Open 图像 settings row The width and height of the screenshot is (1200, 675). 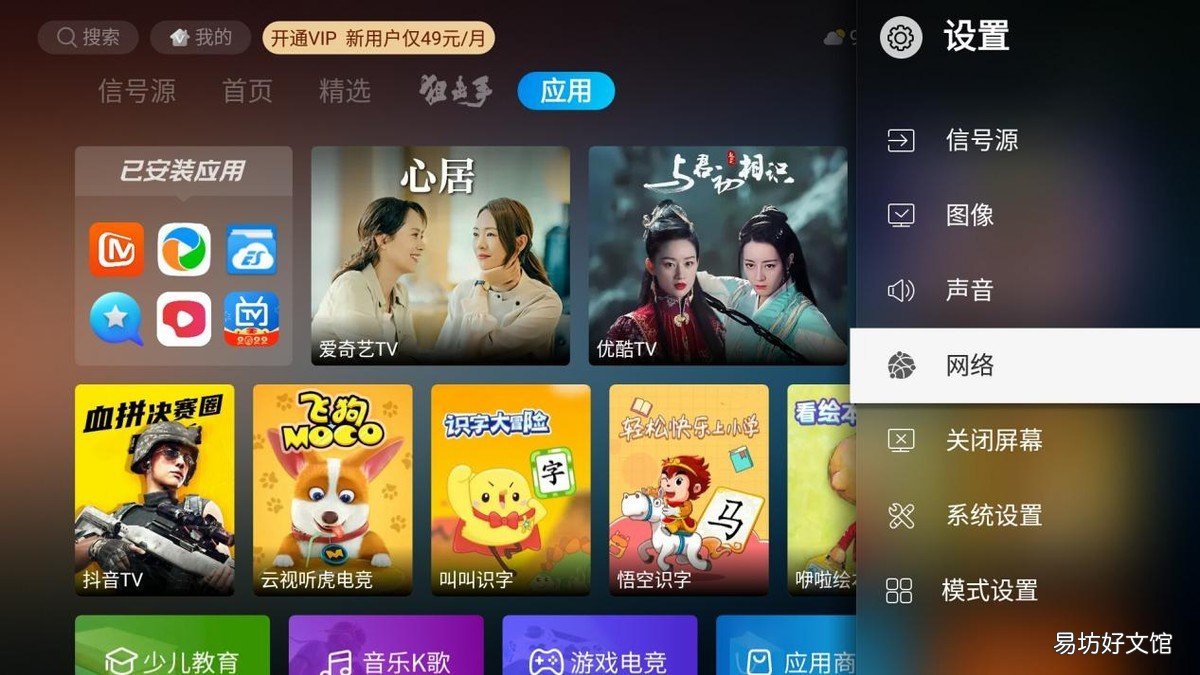point(1024,215)
